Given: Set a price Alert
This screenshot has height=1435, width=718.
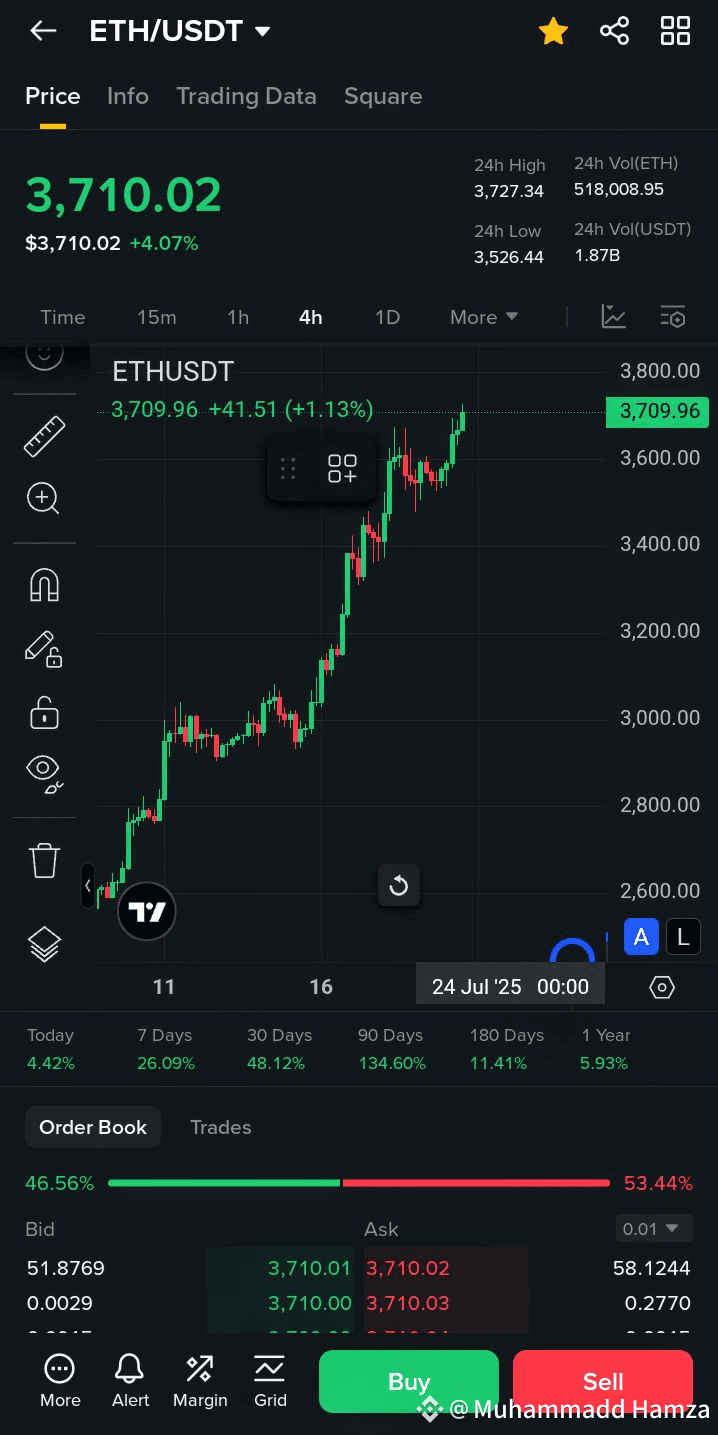Looking at the screenshot, I should (x=130, y=1380).
